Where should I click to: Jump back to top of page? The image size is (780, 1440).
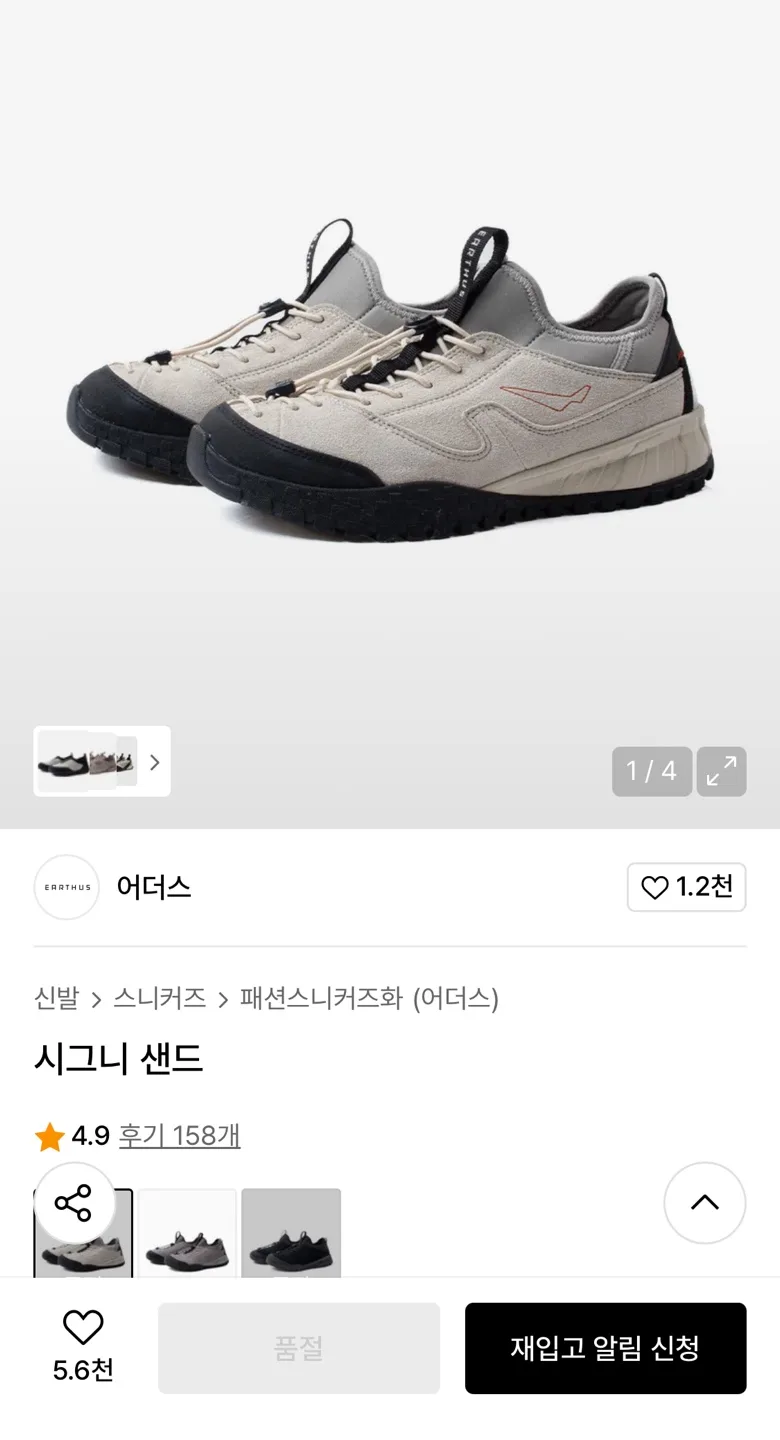704,1202
